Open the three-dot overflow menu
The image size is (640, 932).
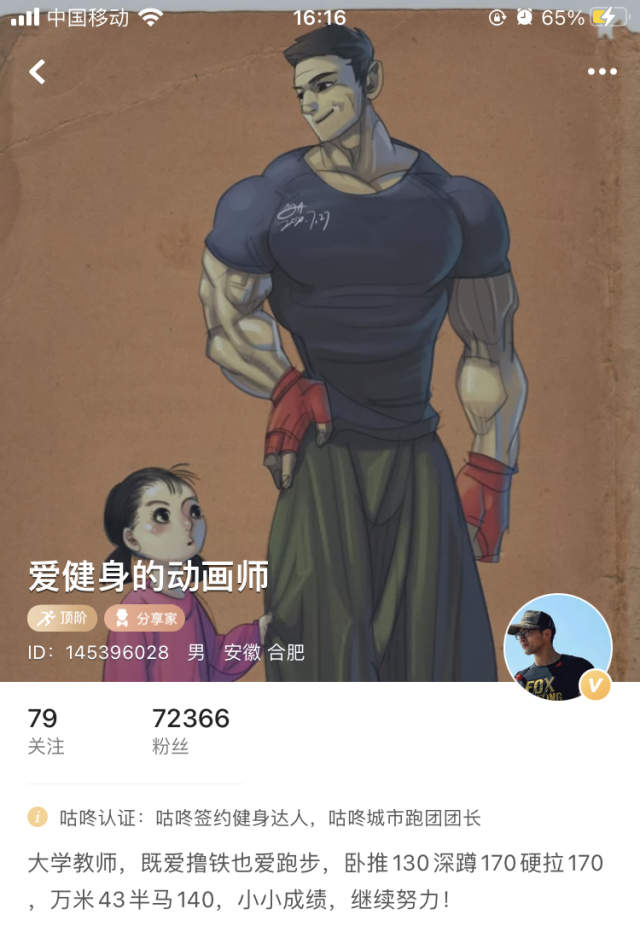(x=602, y=71)
